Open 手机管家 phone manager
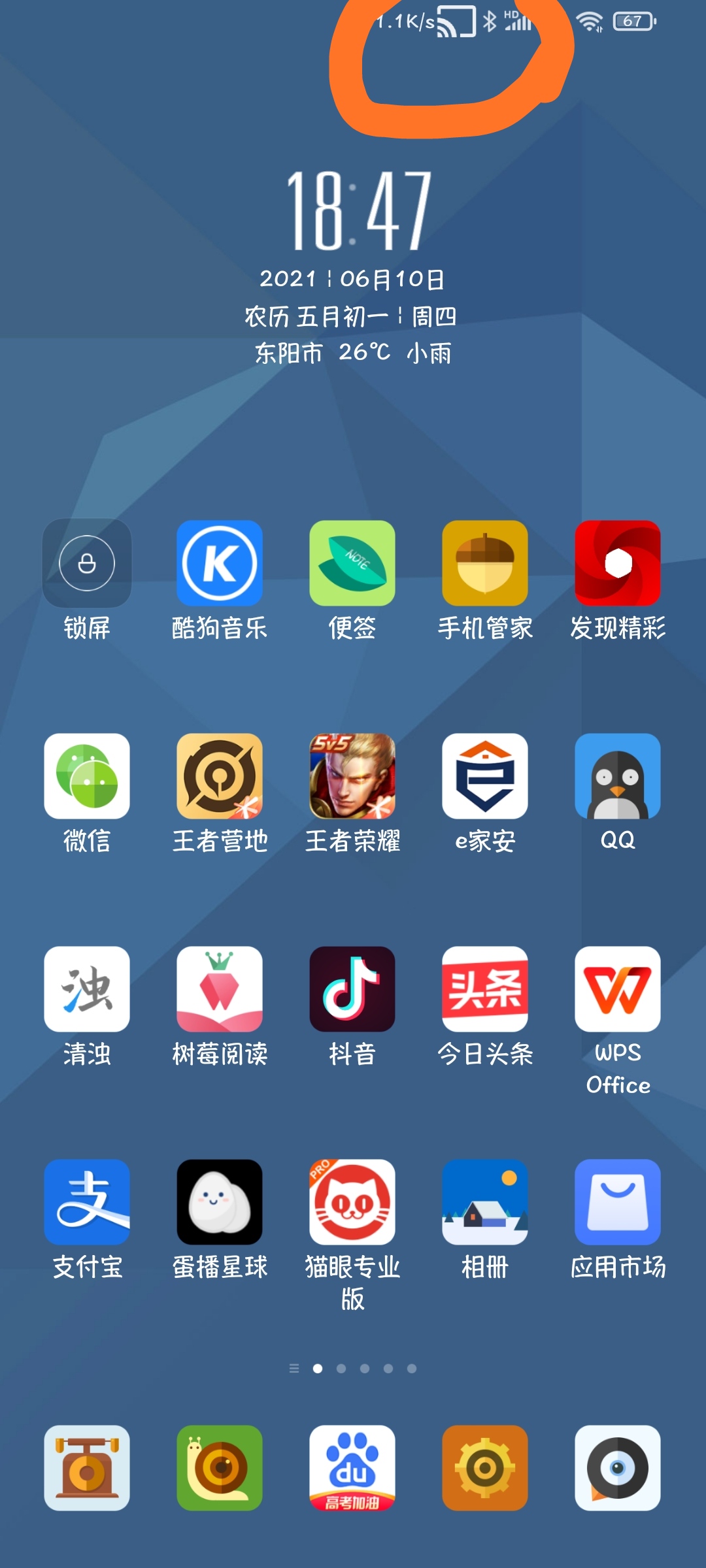Viewport: 706px width, 1568px height. (485, 563)
